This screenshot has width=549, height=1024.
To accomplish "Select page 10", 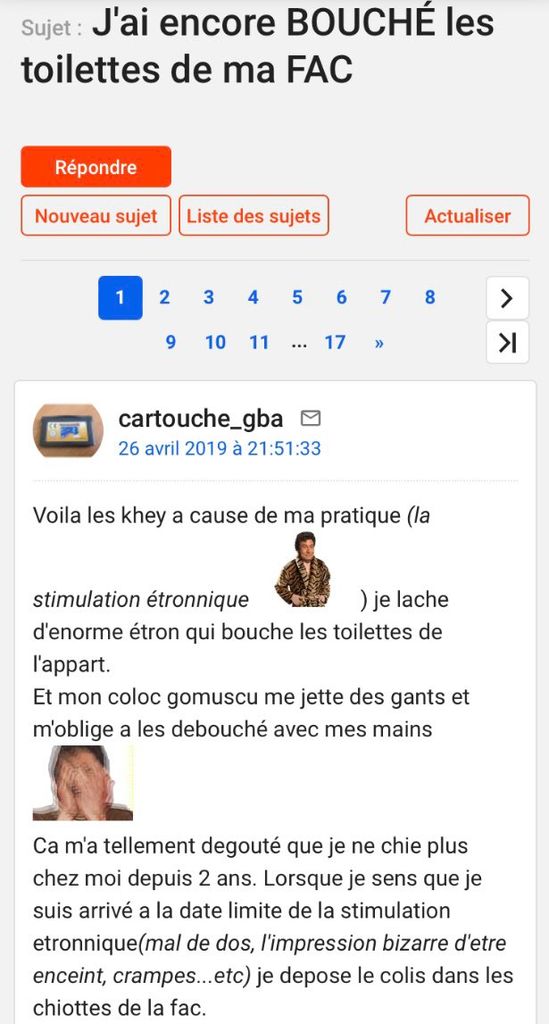I will (x=215, y=342).
